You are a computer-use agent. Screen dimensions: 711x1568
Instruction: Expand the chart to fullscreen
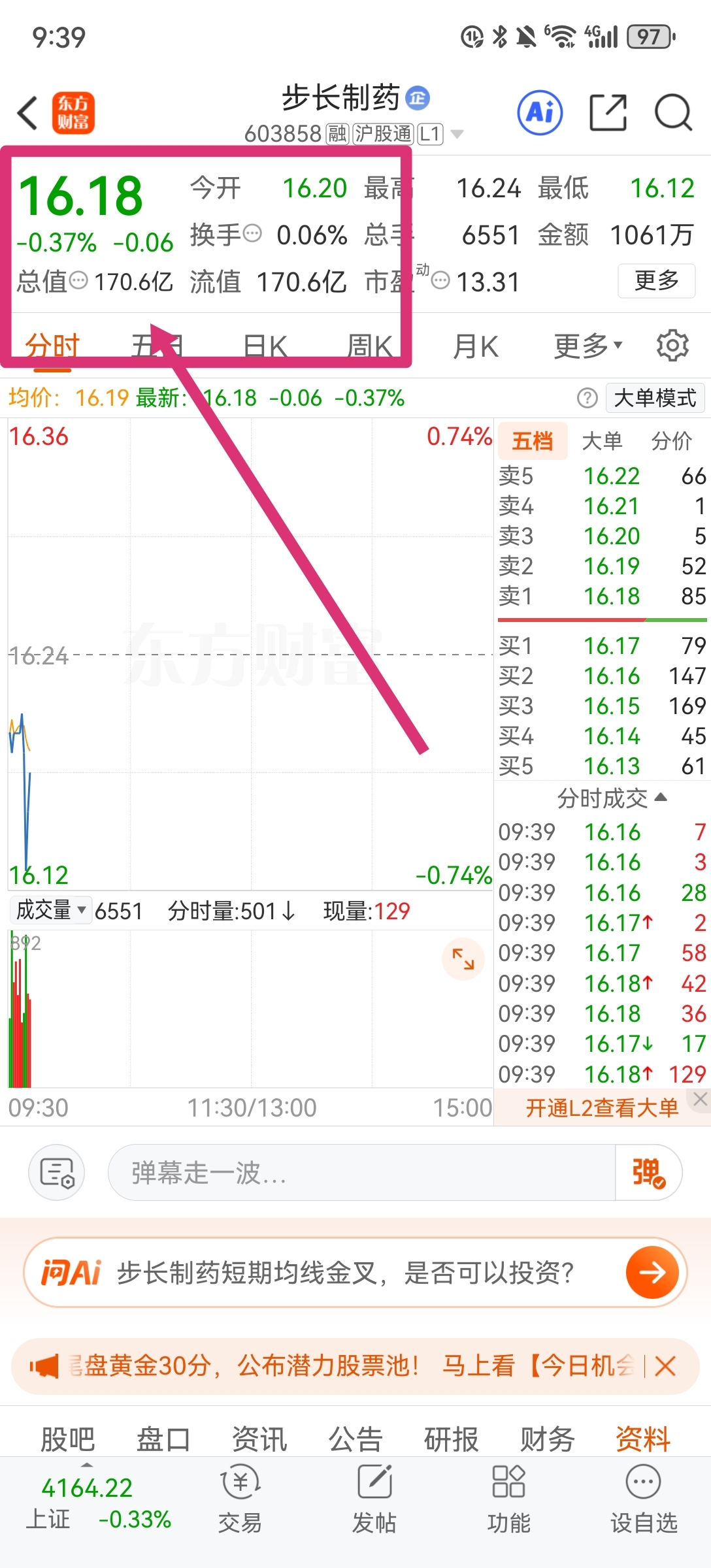463,959
